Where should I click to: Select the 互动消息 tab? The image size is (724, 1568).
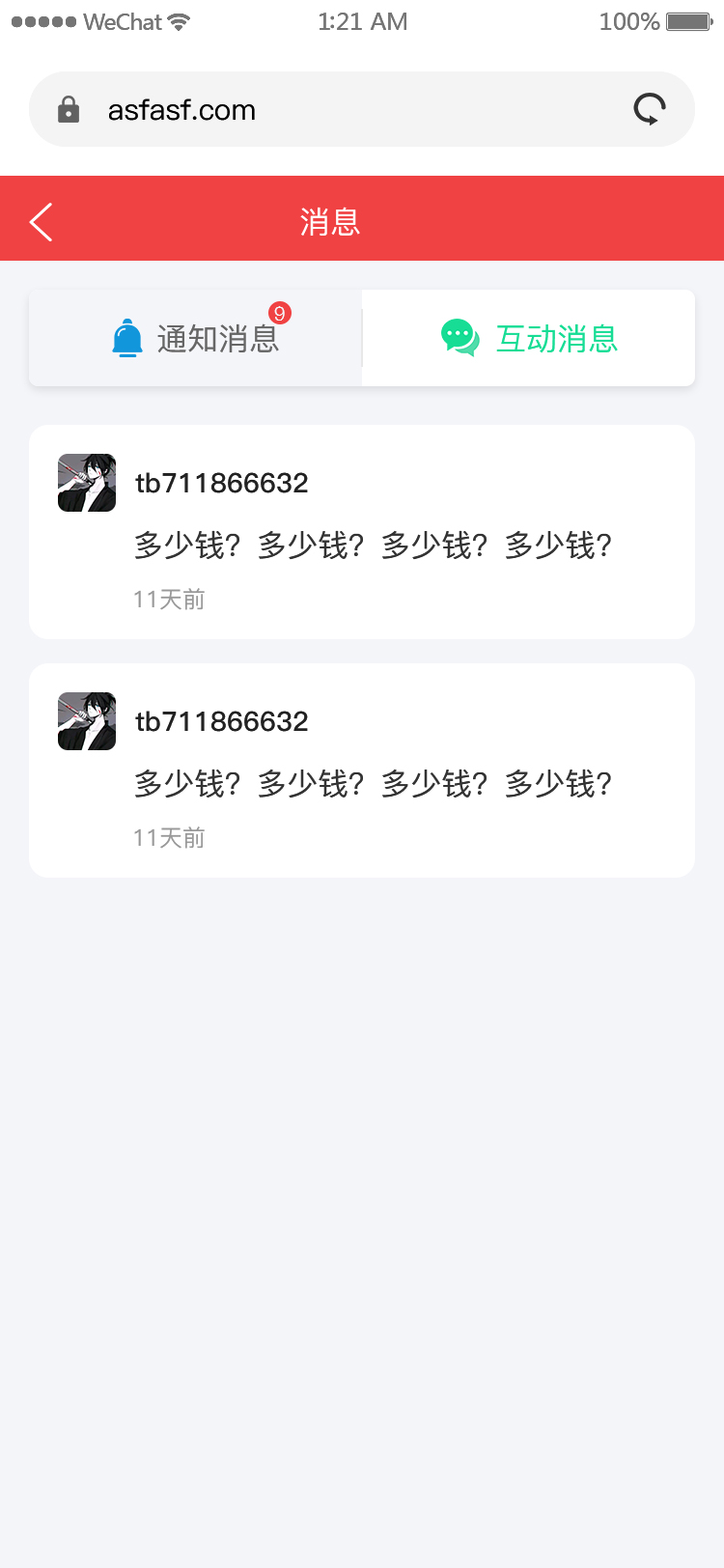(529, 339)
